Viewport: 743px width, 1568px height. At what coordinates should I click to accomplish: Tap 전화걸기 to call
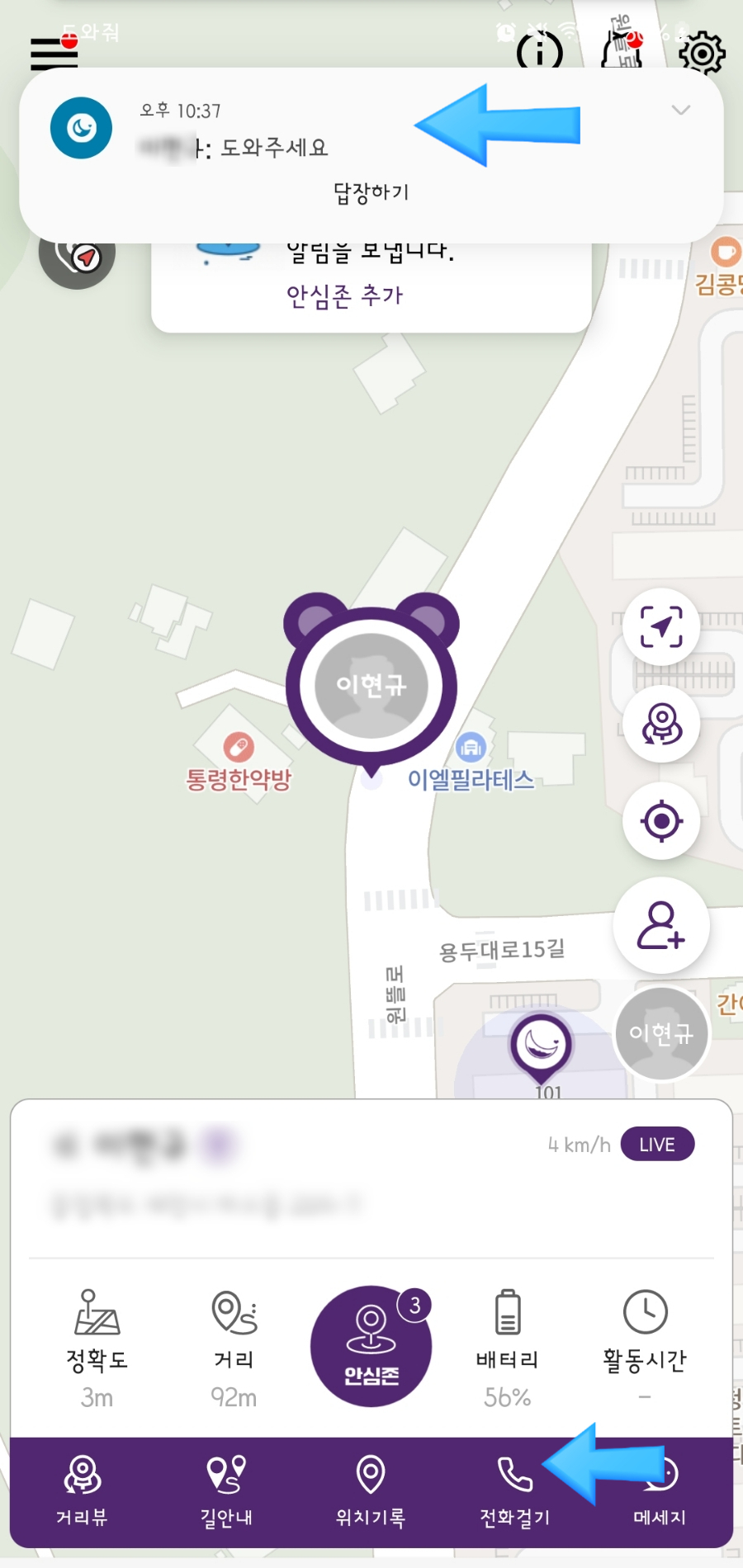point(514,1490)
